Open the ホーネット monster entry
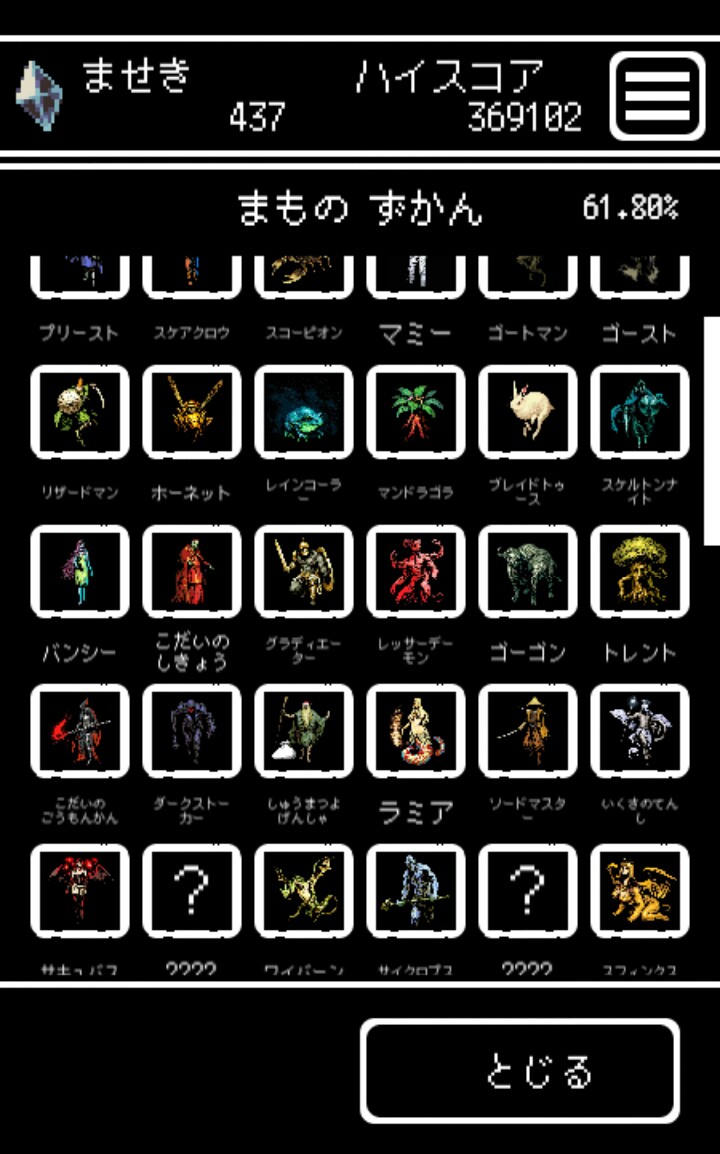Viewport: 720px width, 1154px height. click(x=191, y=412)
